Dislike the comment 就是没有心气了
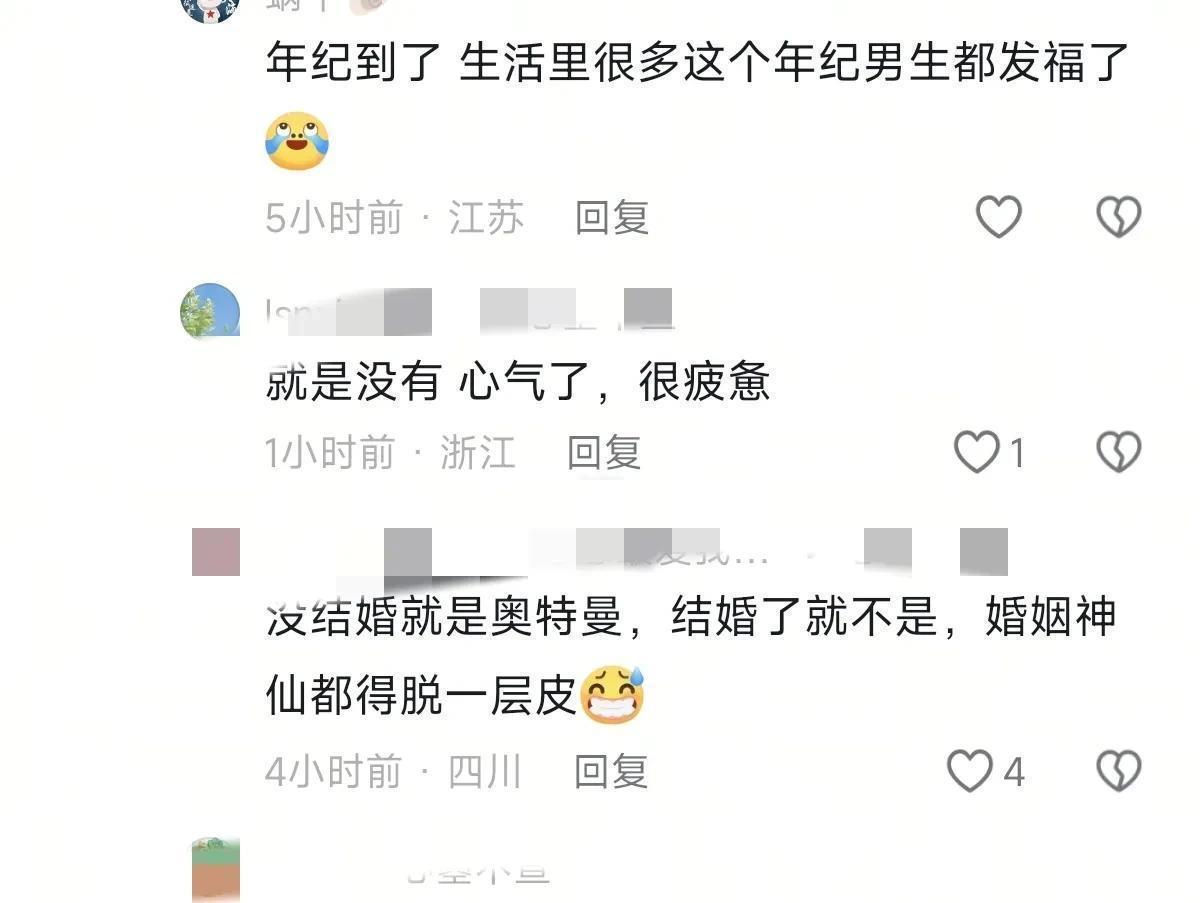Viewport: 1200px width, 903px height. click(1118, 453)
